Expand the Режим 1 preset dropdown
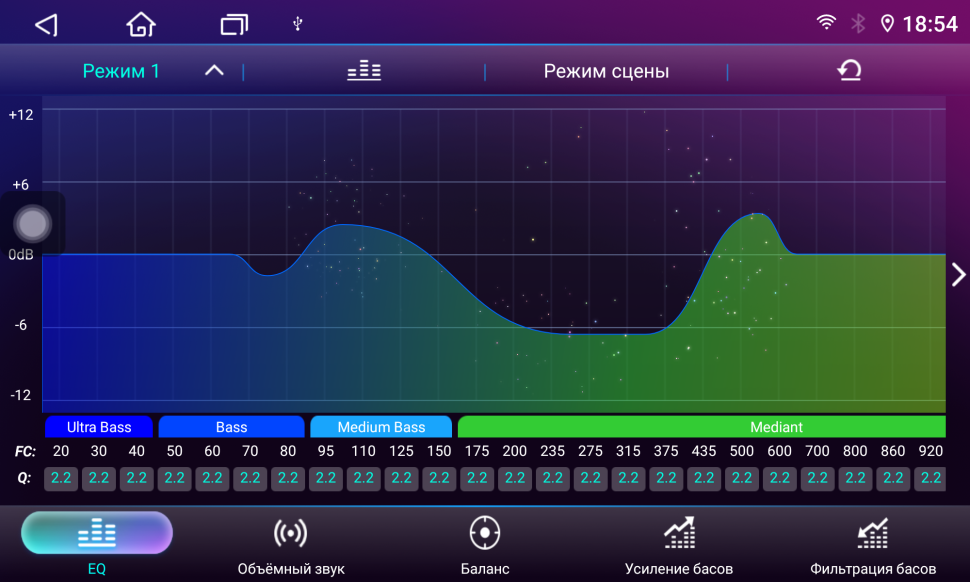970x582 pixels. pyautogui.click(x=213, y=71)
